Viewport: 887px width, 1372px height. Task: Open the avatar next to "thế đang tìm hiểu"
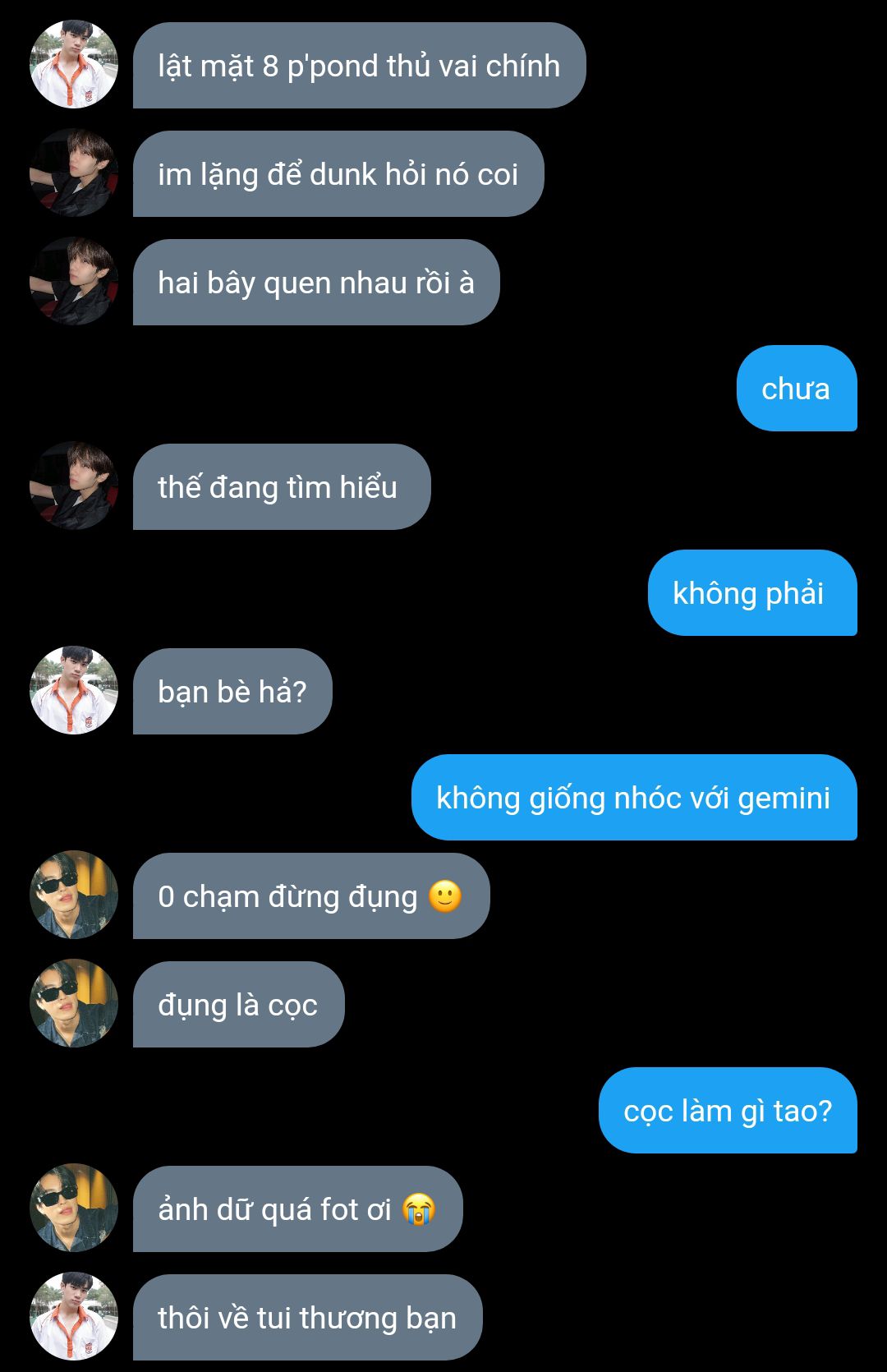point(74,486)
